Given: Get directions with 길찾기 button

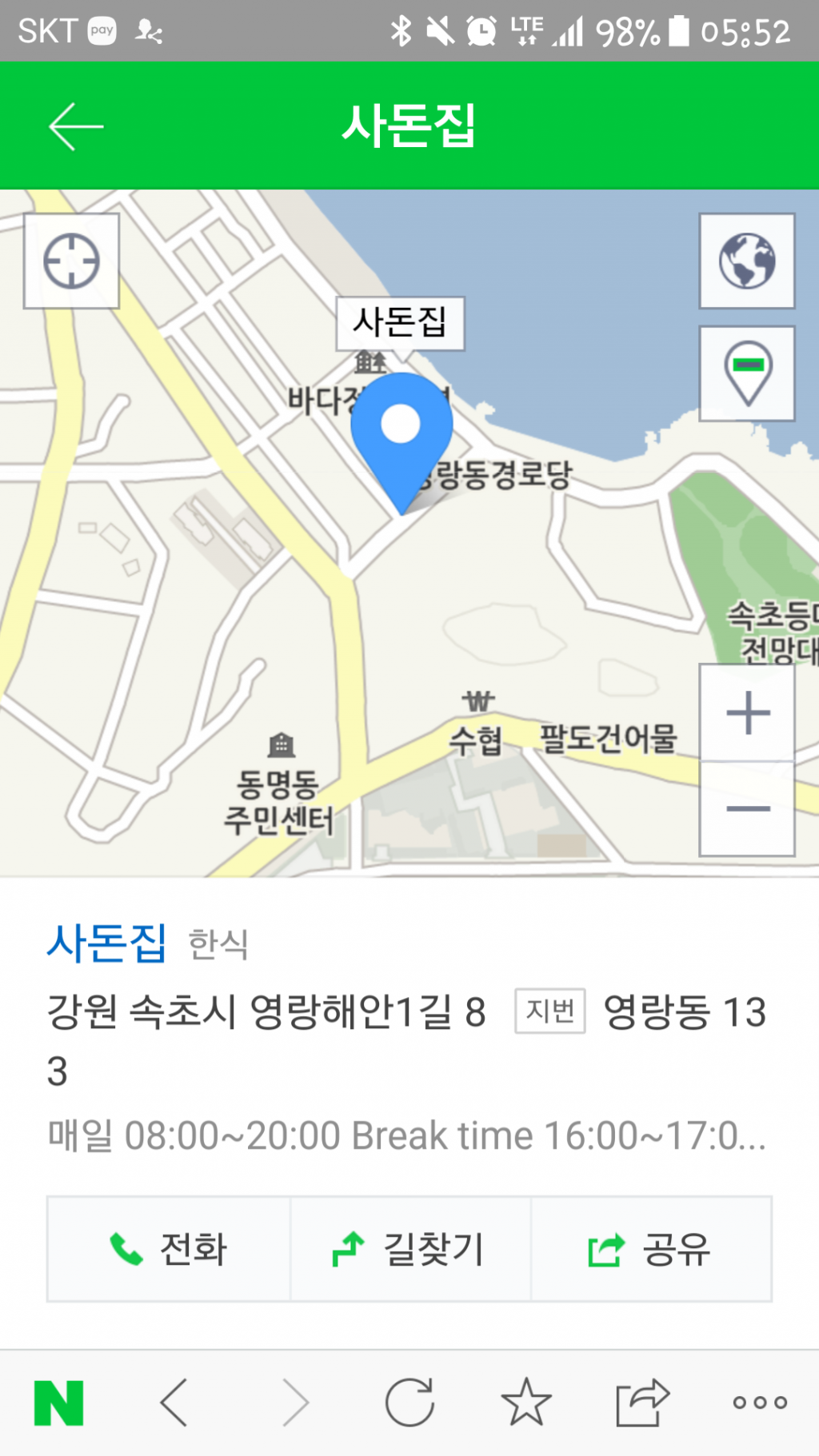Looking at the screenshot, I should (410, 1249).
